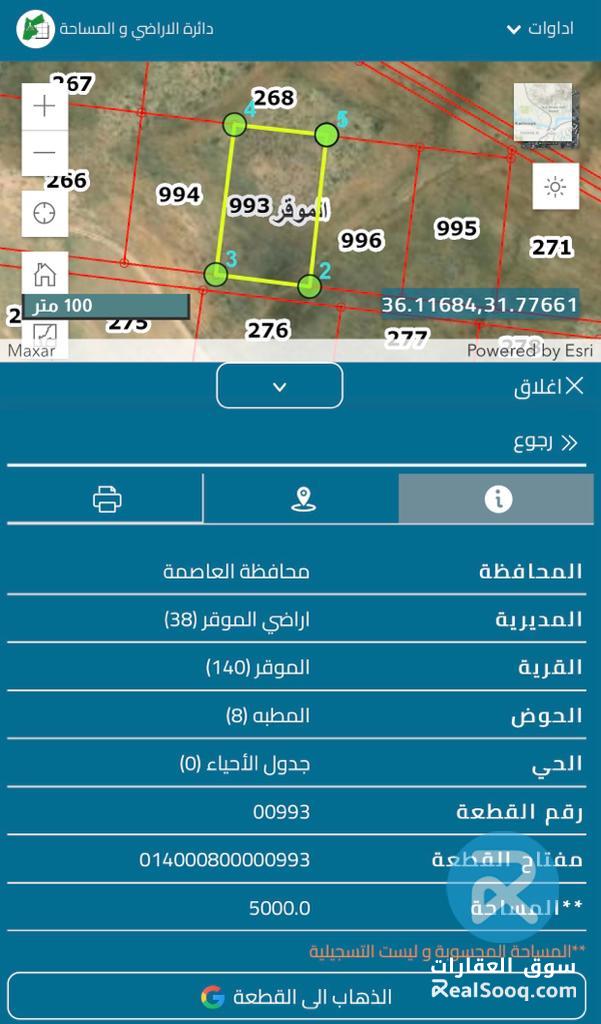Switch to the location pin tab
The height and width of the screenshot is (1024, 601).
click(x=303, y=499)
